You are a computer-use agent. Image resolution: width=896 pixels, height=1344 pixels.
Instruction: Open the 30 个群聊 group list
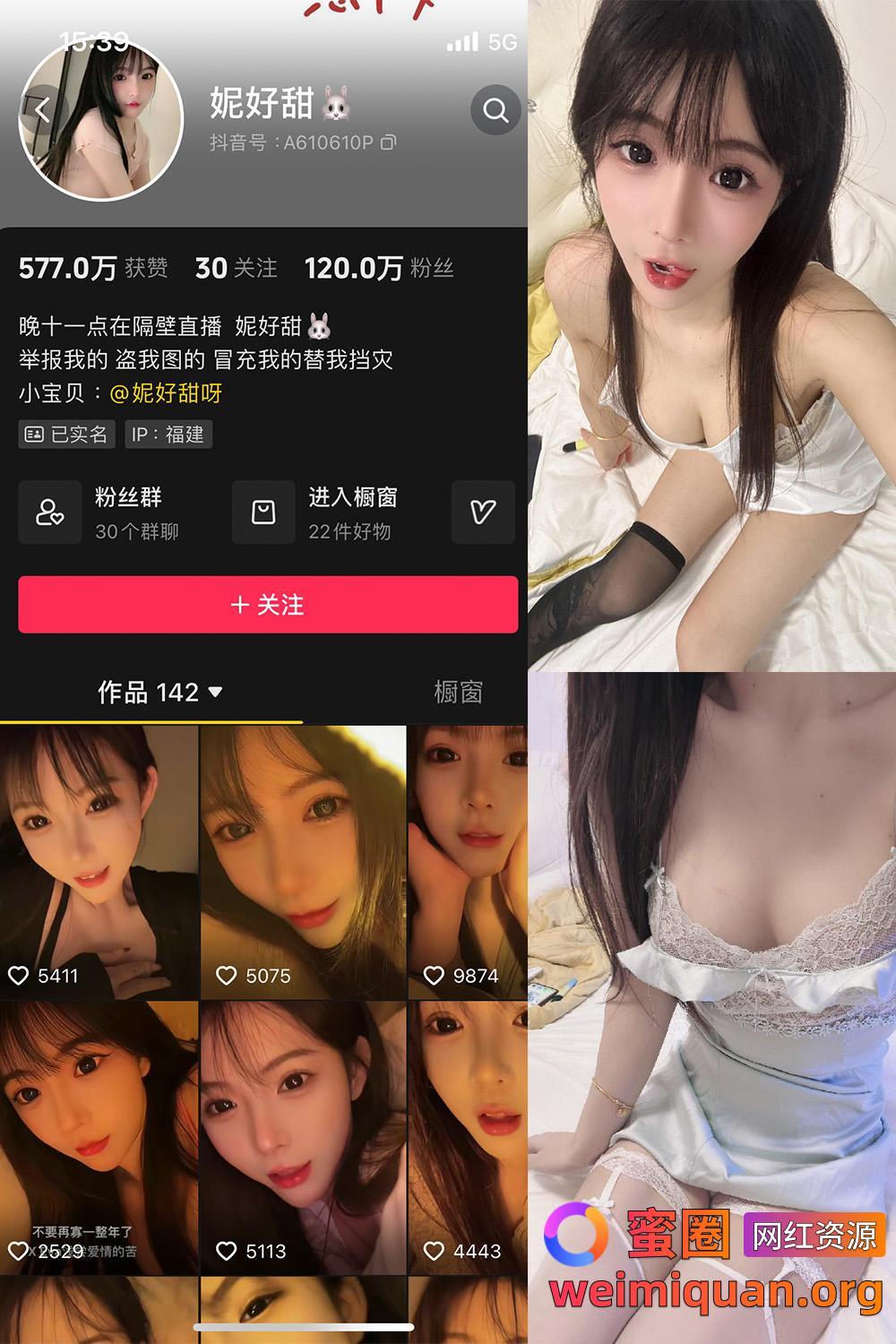134,530
